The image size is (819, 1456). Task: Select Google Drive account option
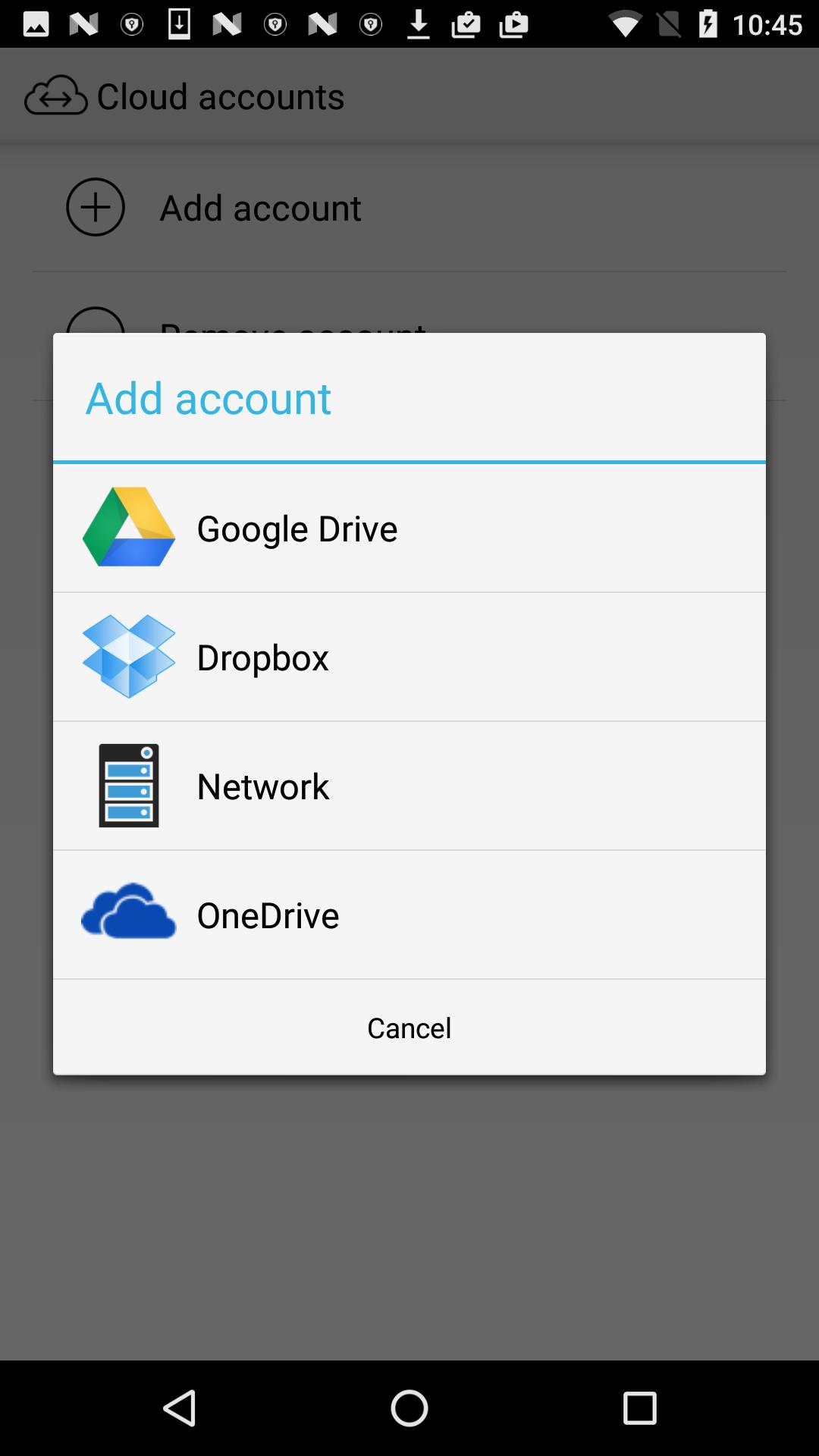(x=409, y=528)
